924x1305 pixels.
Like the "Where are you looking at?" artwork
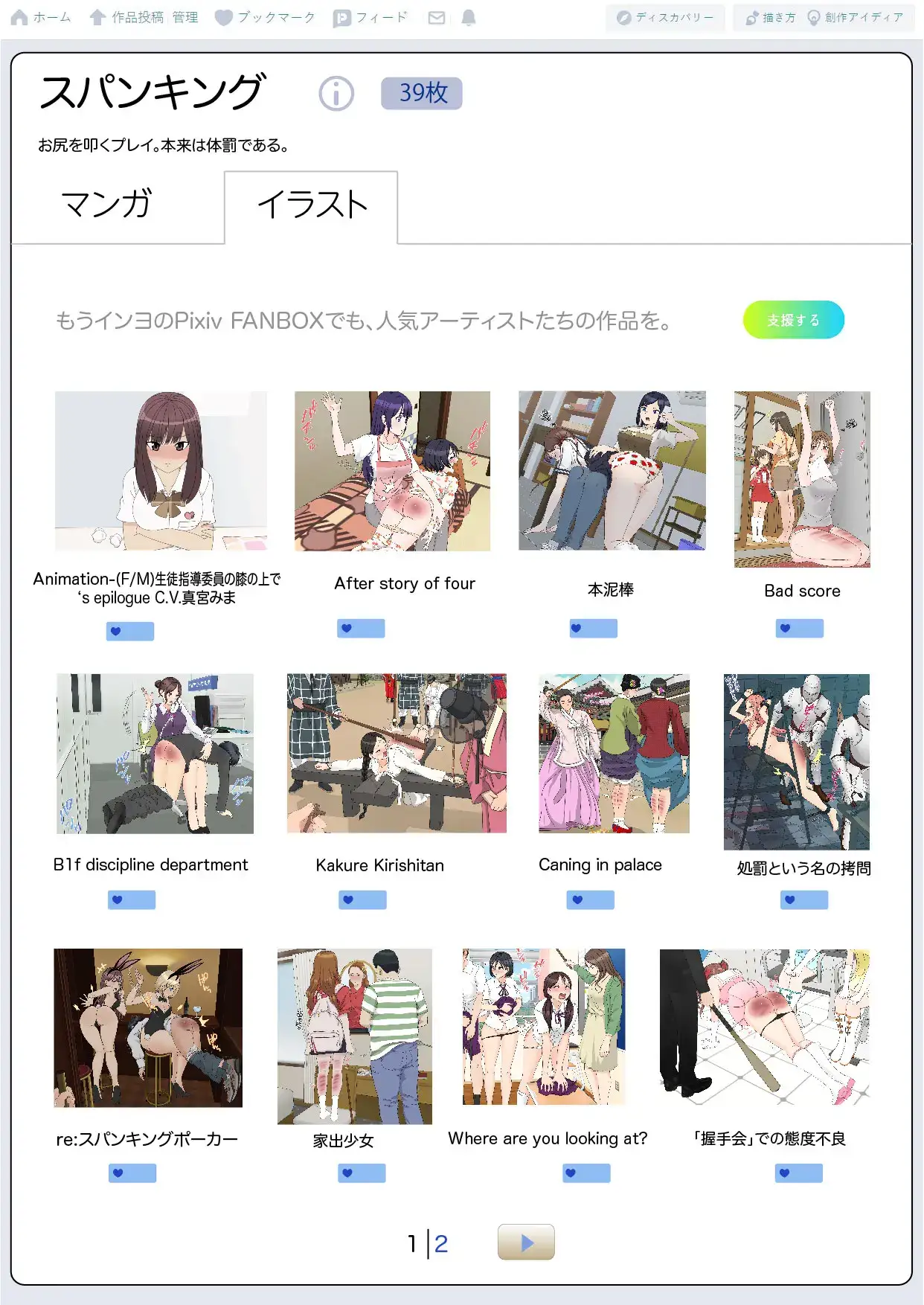pos(586,1173)
